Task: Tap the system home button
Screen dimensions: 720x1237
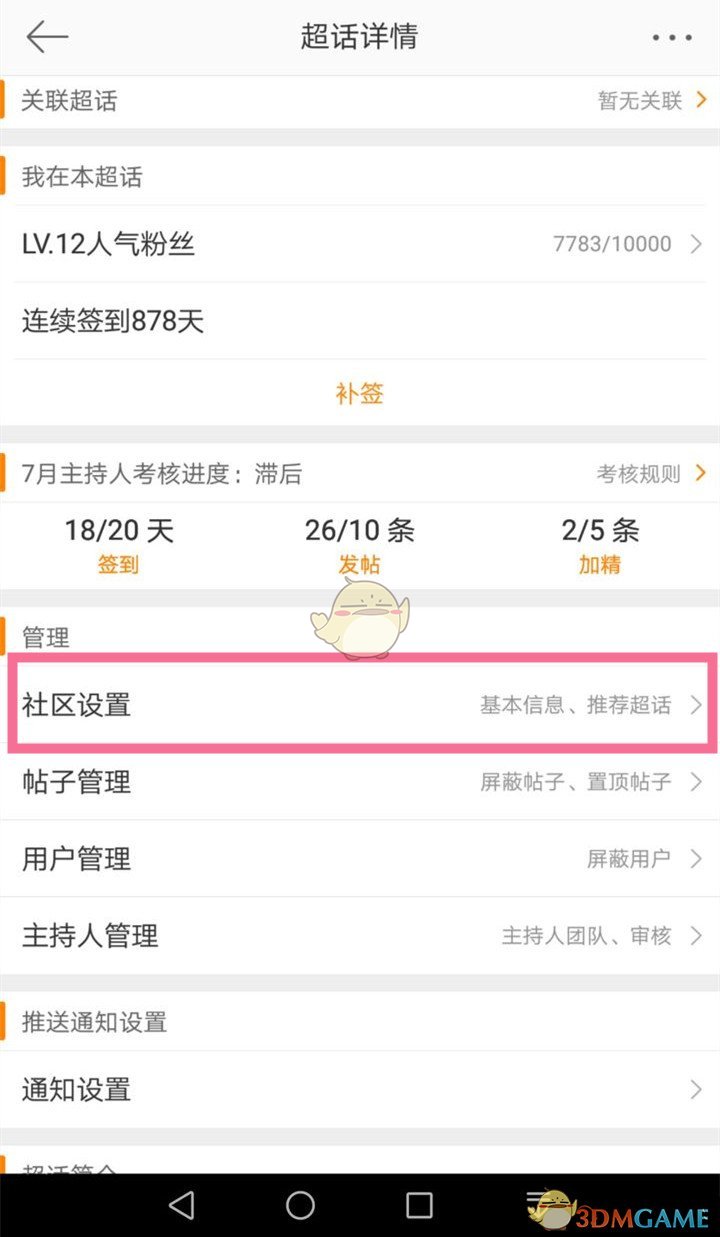Action: (300, 1205)
